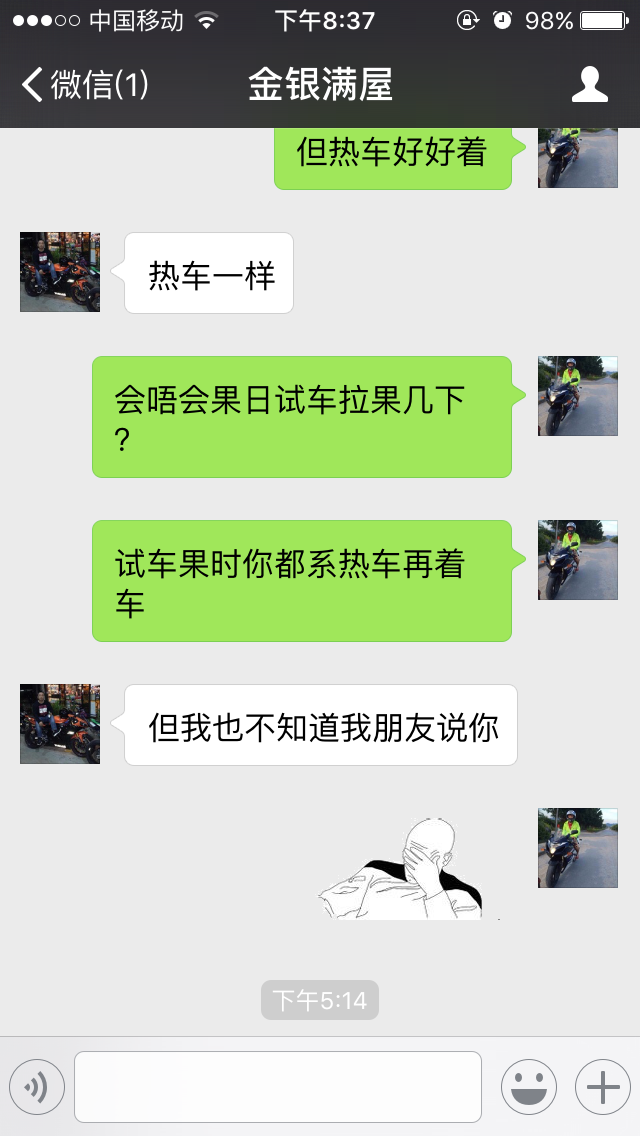This screenshot has width=640, height=1136.
Task: Open chat details via the profile icon
Action: [x=589, y=85]
